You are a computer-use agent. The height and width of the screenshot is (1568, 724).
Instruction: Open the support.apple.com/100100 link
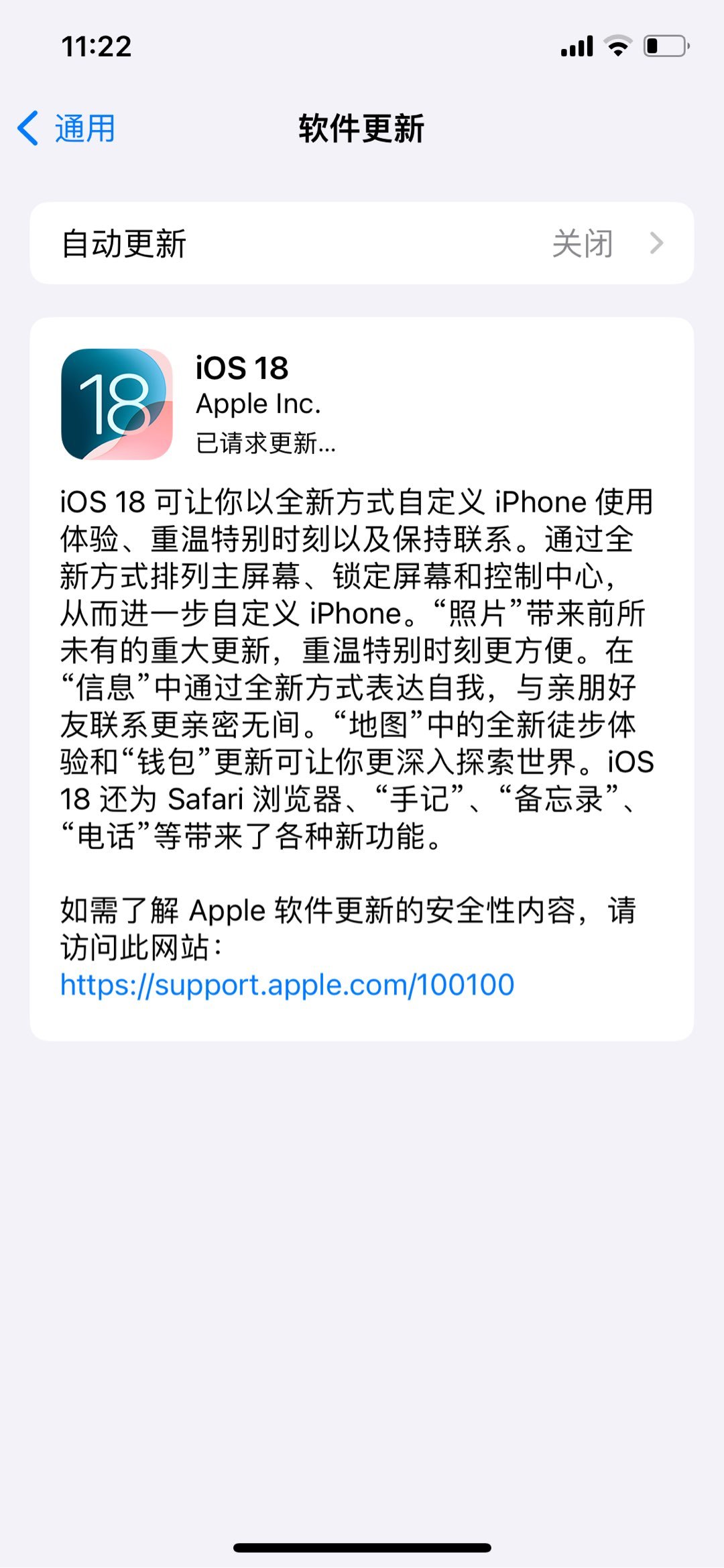[287, 985]
